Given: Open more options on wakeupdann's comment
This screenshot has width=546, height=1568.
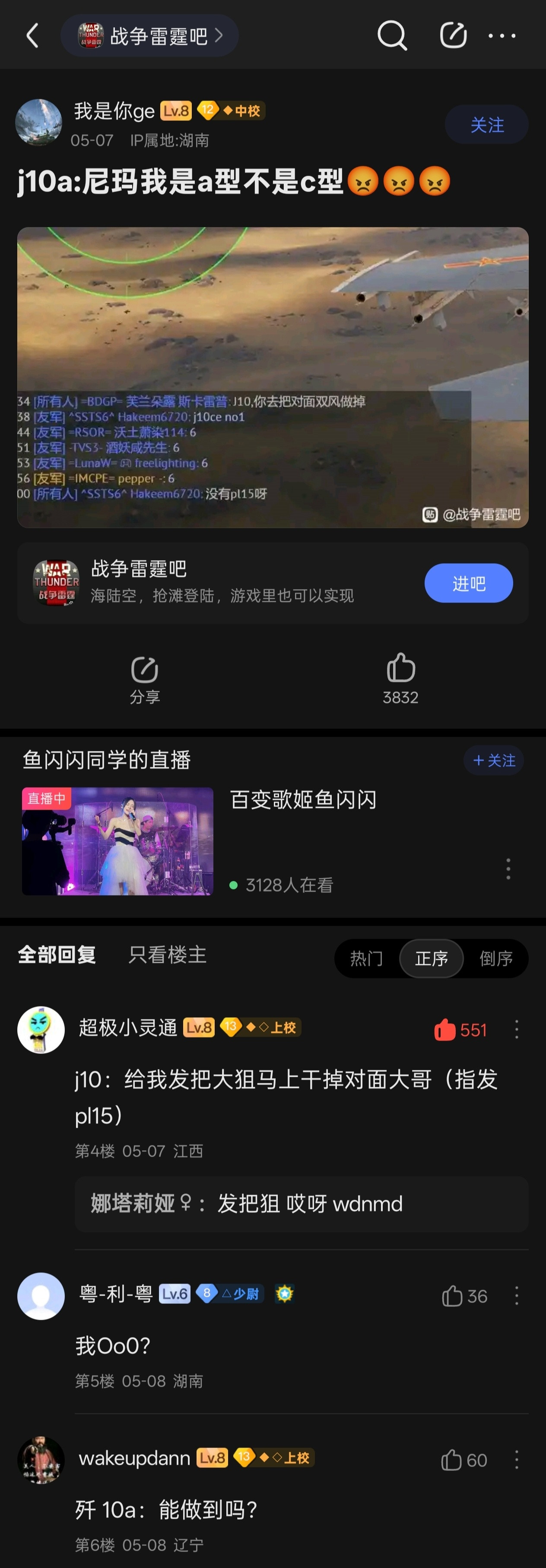Looking at the screenshot, I should pyautogui.click(x=517, y=1460).
